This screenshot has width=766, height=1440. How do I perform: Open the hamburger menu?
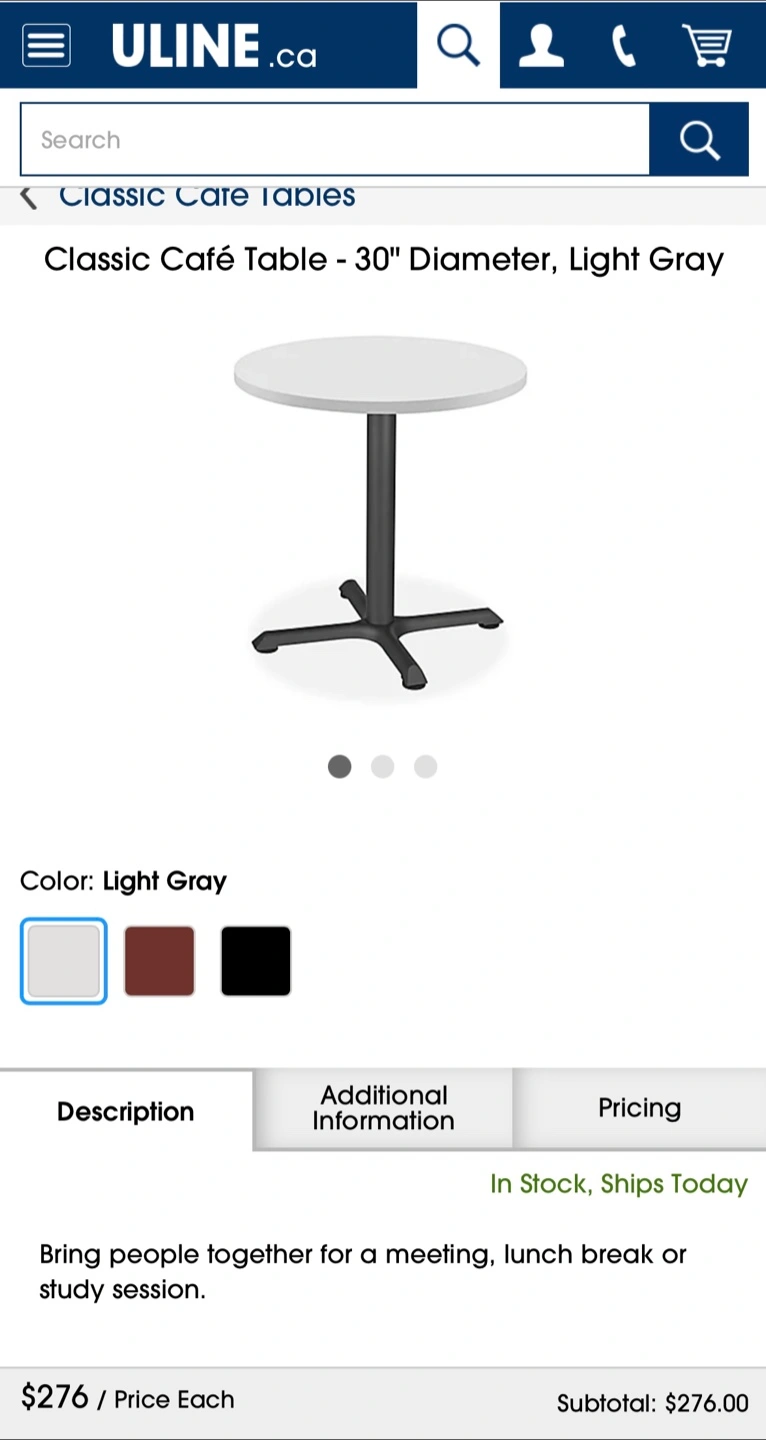pyautogui.click(x=46, y=45)
